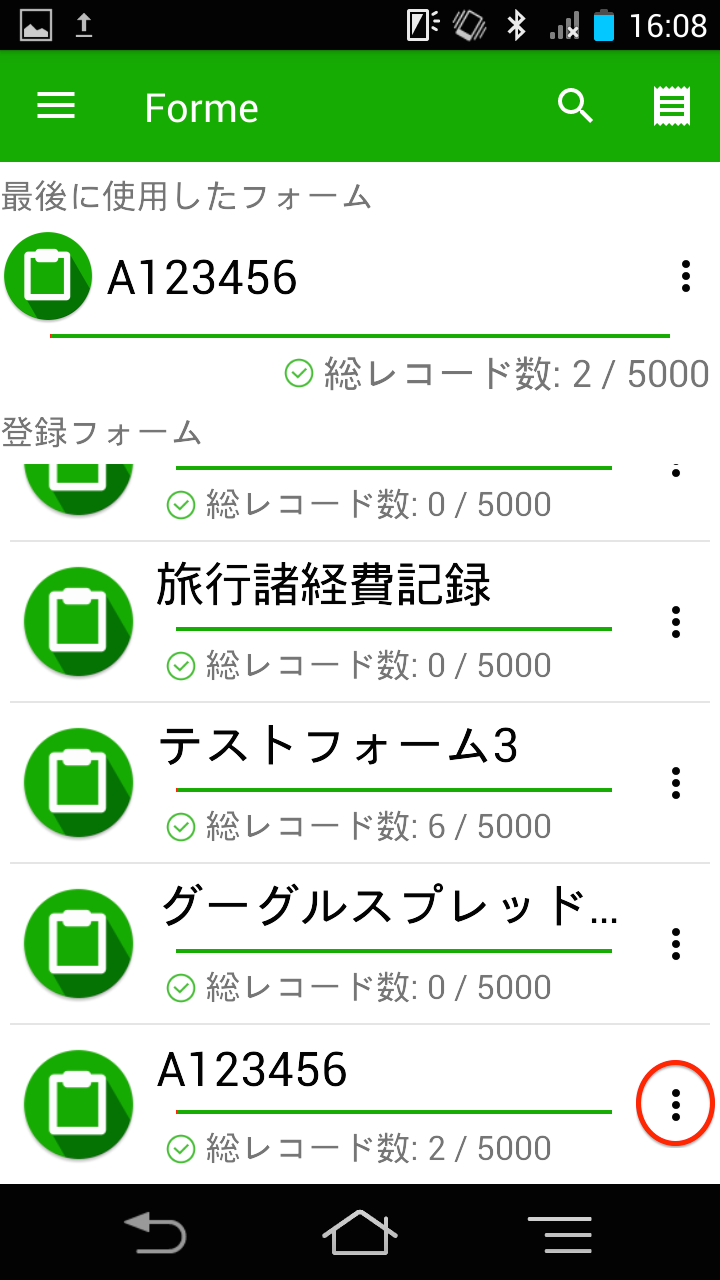This screenshot has height=1280, width=720.
Task: Show options for 旅行諸経費記録
Action: click(676, 622)
